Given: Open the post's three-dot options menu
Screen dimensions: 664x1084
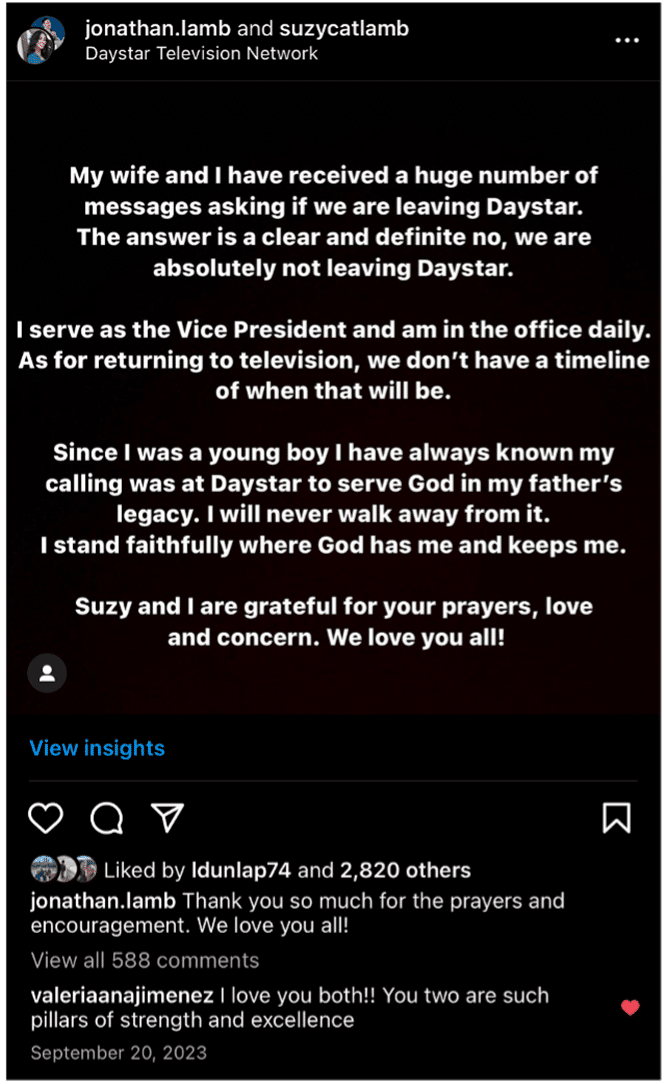Looking at the screenshot, I should point(627,40).
